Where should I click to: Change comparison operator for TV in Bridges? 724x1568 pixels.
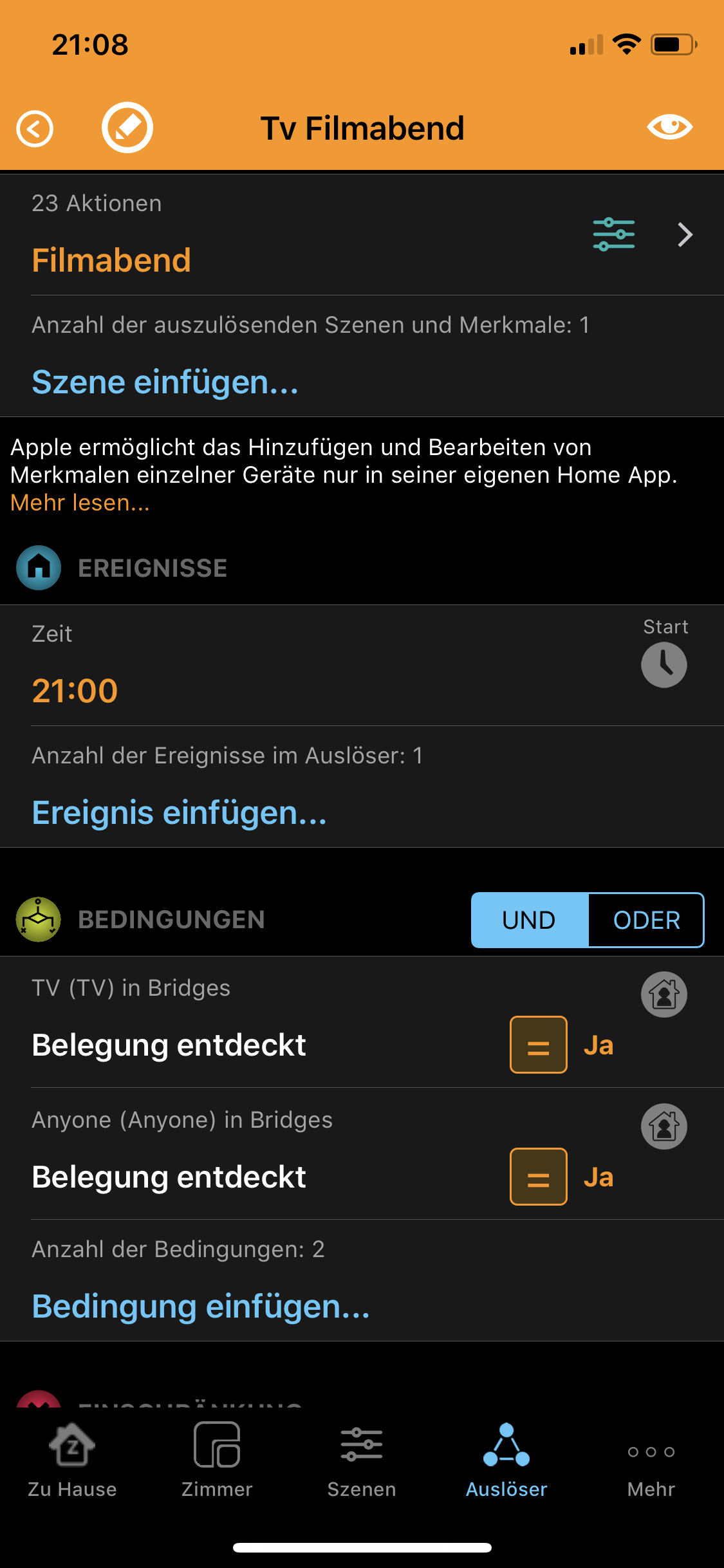click(538, 1045)
